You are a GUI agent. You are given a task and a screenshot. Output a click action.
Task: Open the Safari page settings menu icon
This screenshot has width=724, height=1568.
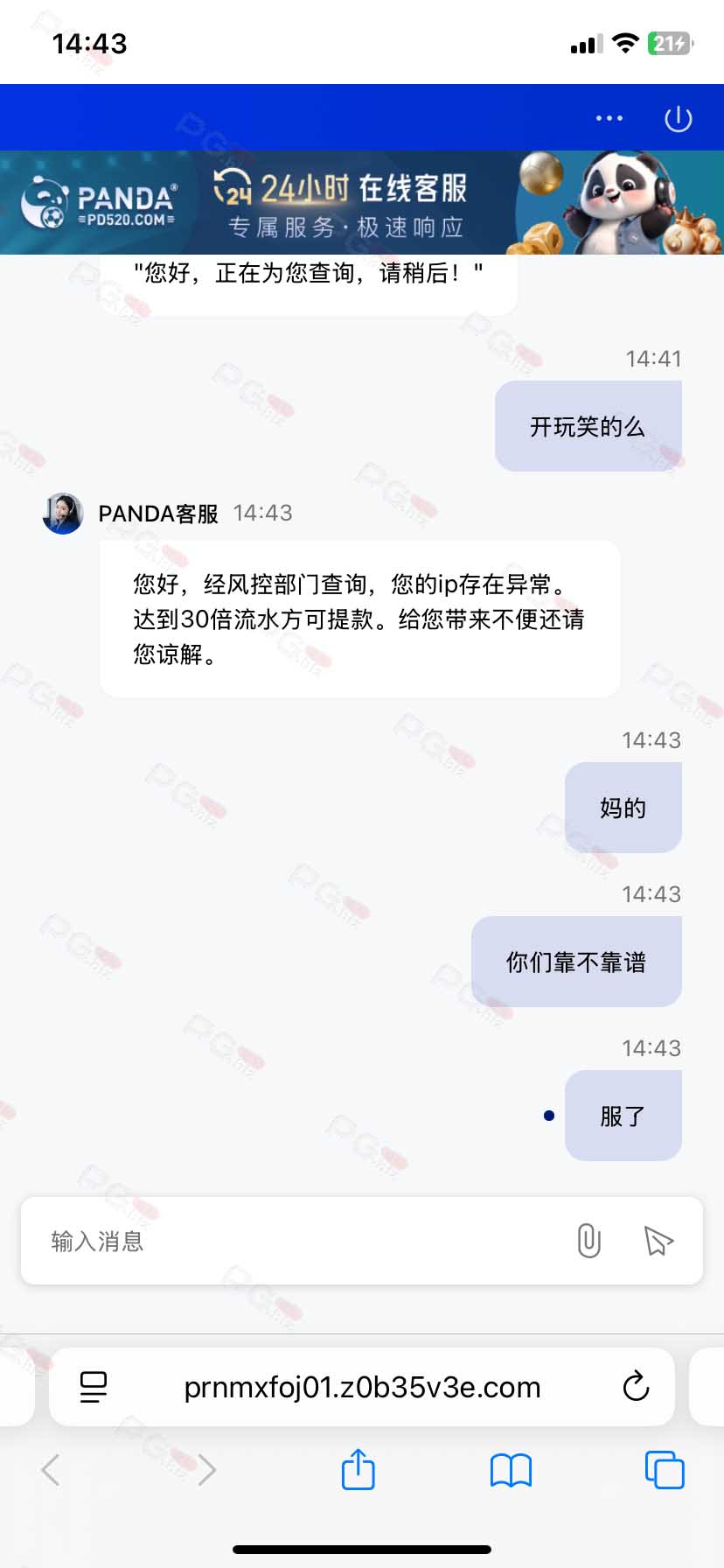tap(94, 1387)
